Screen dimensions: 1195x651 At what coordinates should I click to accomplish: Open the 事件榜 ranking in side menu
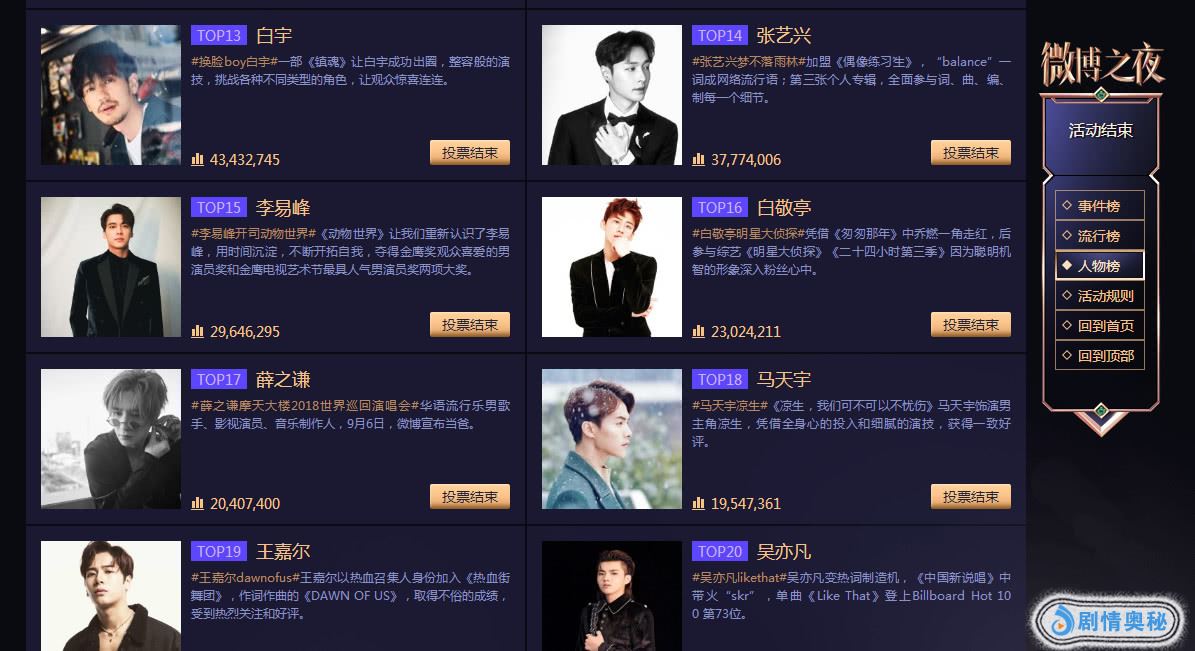coord(1099,206)
